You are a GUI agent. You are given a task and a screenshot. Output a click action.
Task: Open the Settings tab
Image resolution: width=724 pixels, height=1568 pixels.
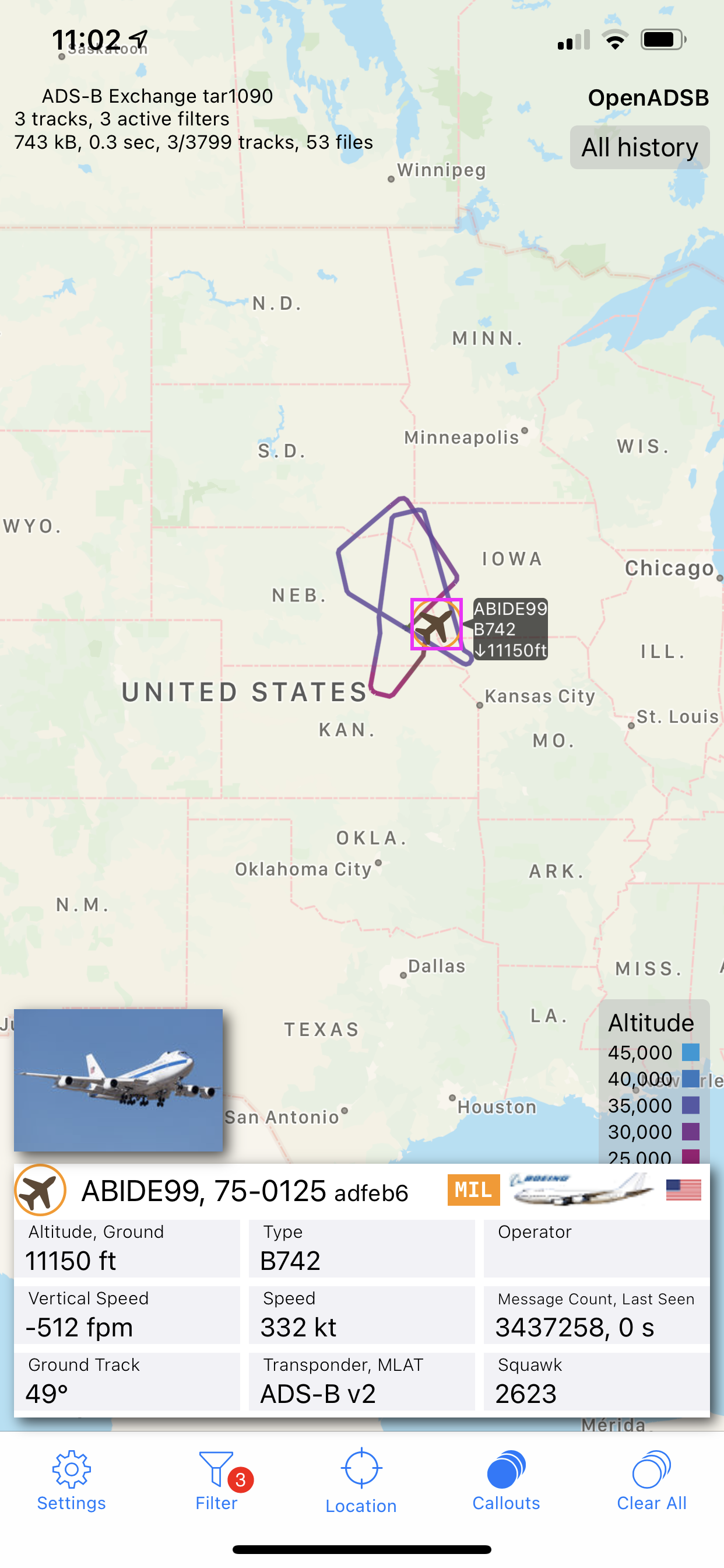[71, 1480]
